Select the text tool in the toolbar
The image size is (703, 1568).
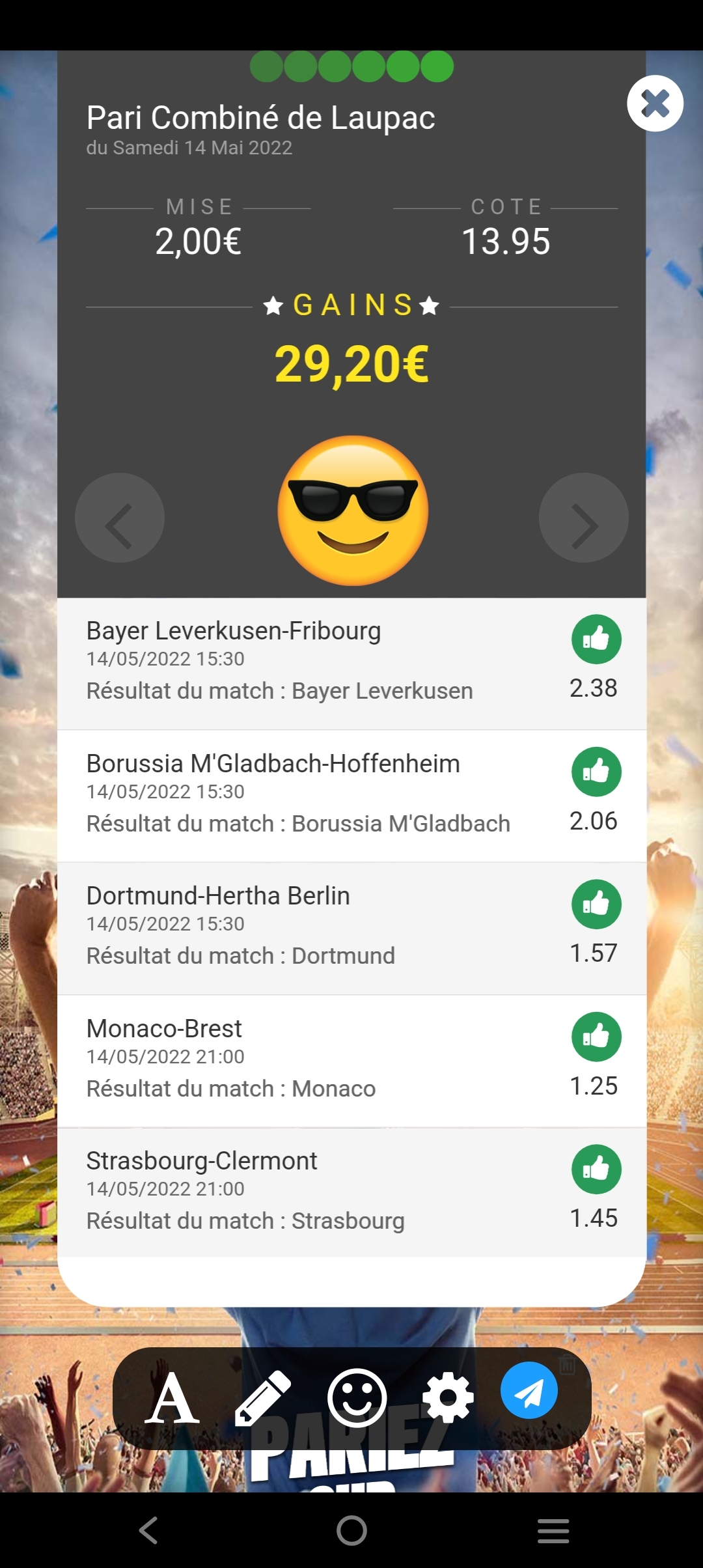[x=172, y=1399]
